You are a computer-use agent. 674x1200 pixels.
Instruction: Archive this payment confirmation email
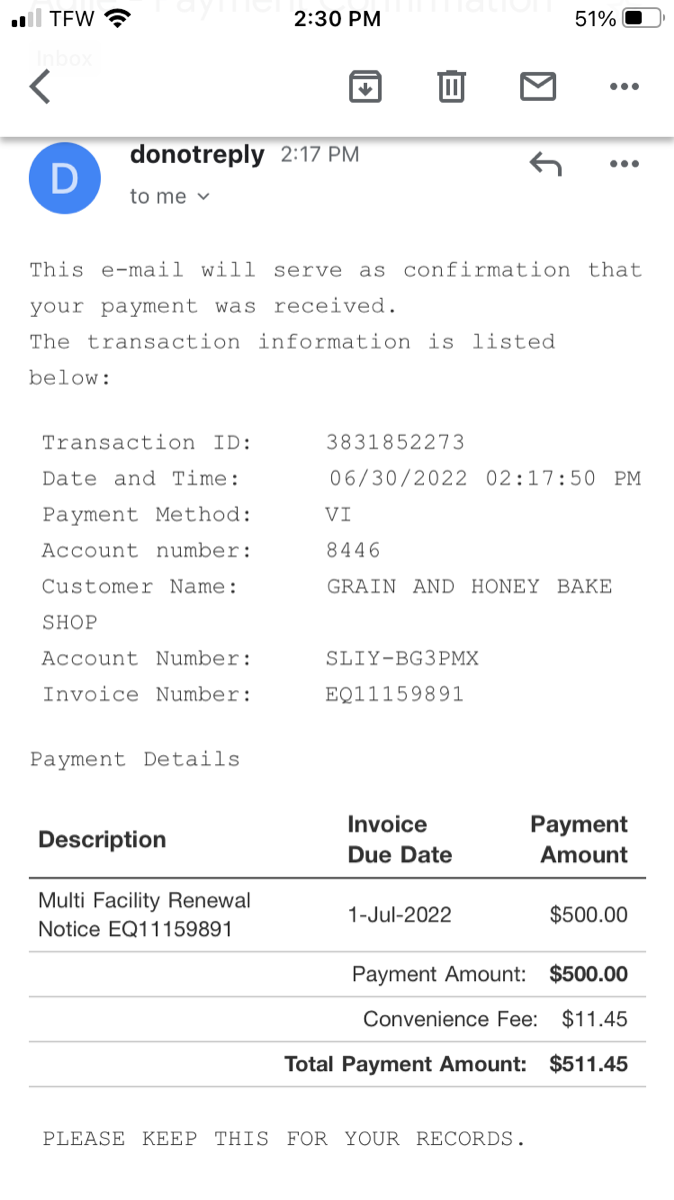pyautogui.click(x=365, y=87)
